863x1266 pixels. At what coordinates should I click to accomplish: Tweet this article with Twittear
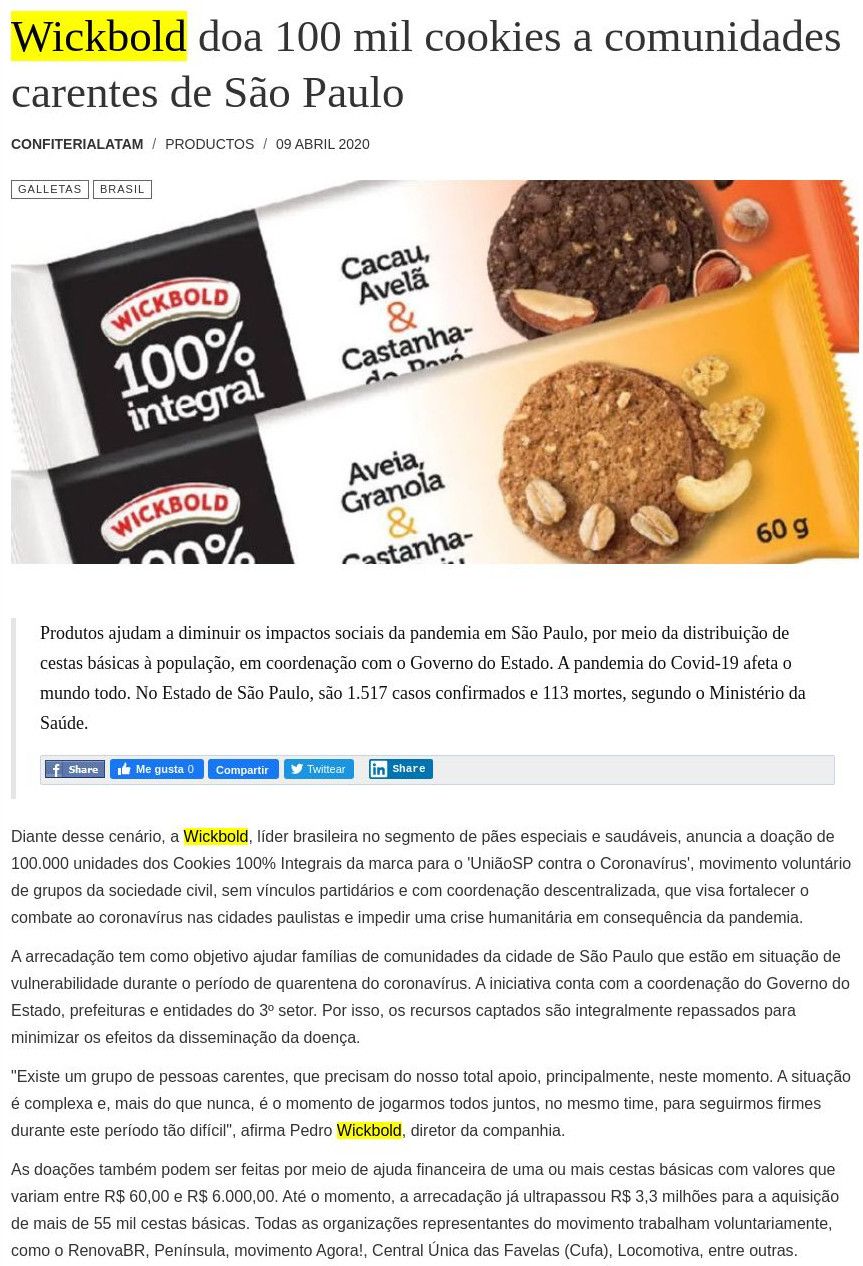point(319,769)
